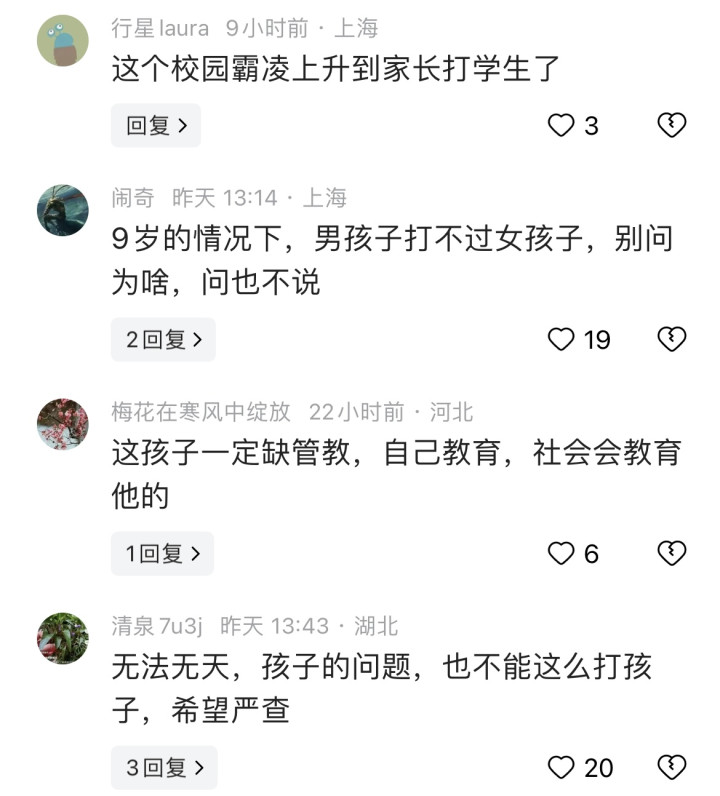Like 行星laura's comment
This screenshot has height=796, width=720.
(561, 125)
